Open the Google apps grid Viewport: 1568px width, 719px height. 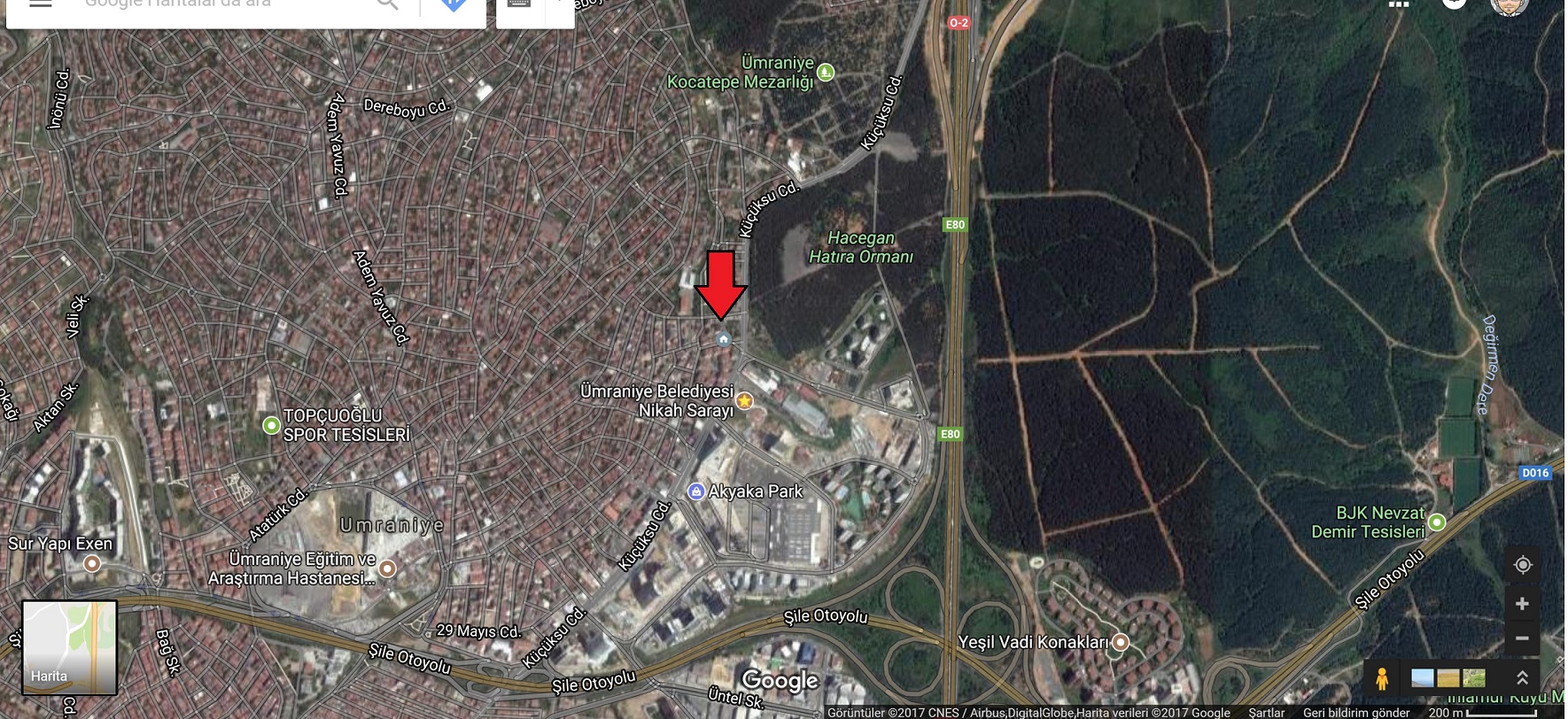click(1399, 4)
